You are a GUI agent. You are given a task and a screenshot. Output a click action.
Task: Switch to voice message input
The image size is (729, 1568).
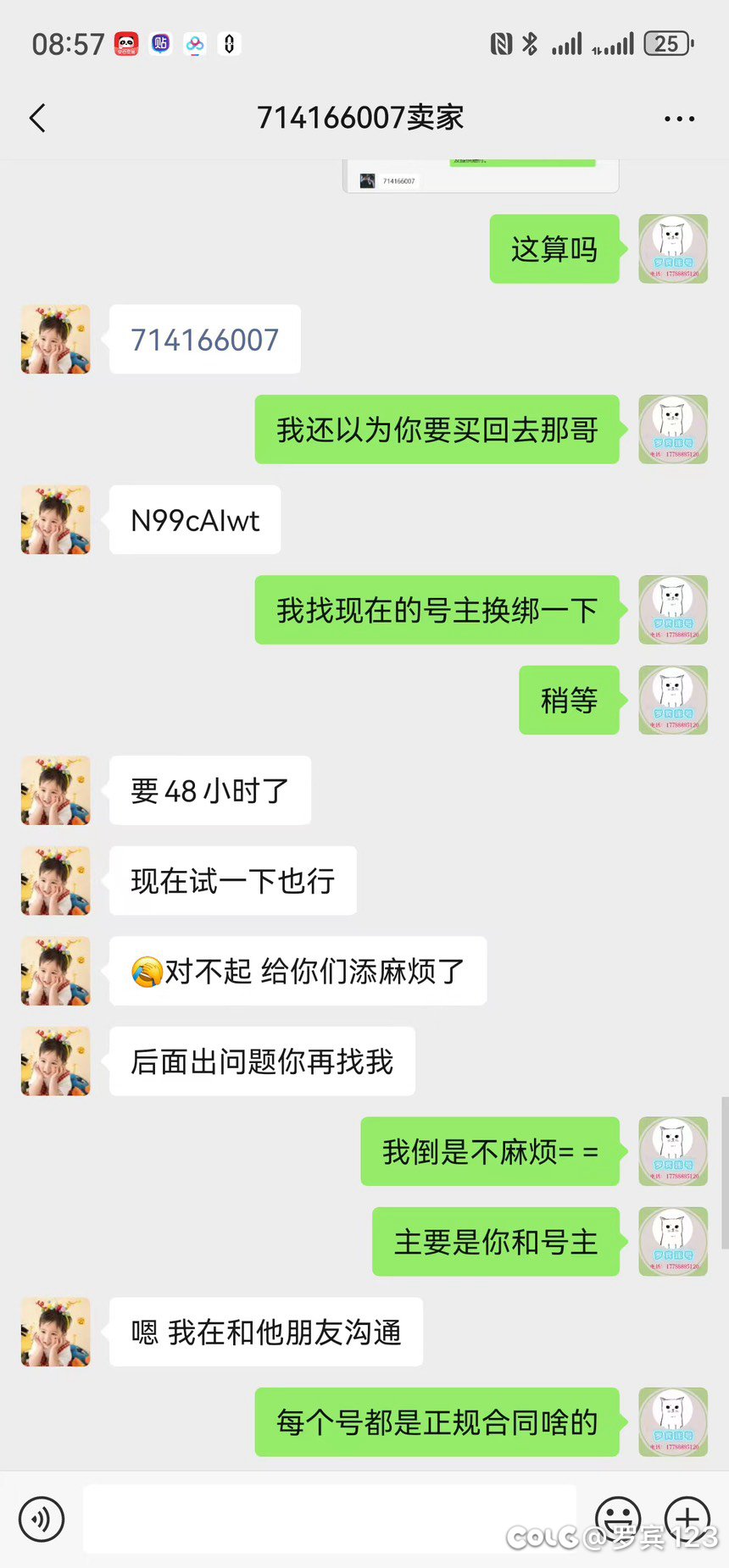(42, 1519)
